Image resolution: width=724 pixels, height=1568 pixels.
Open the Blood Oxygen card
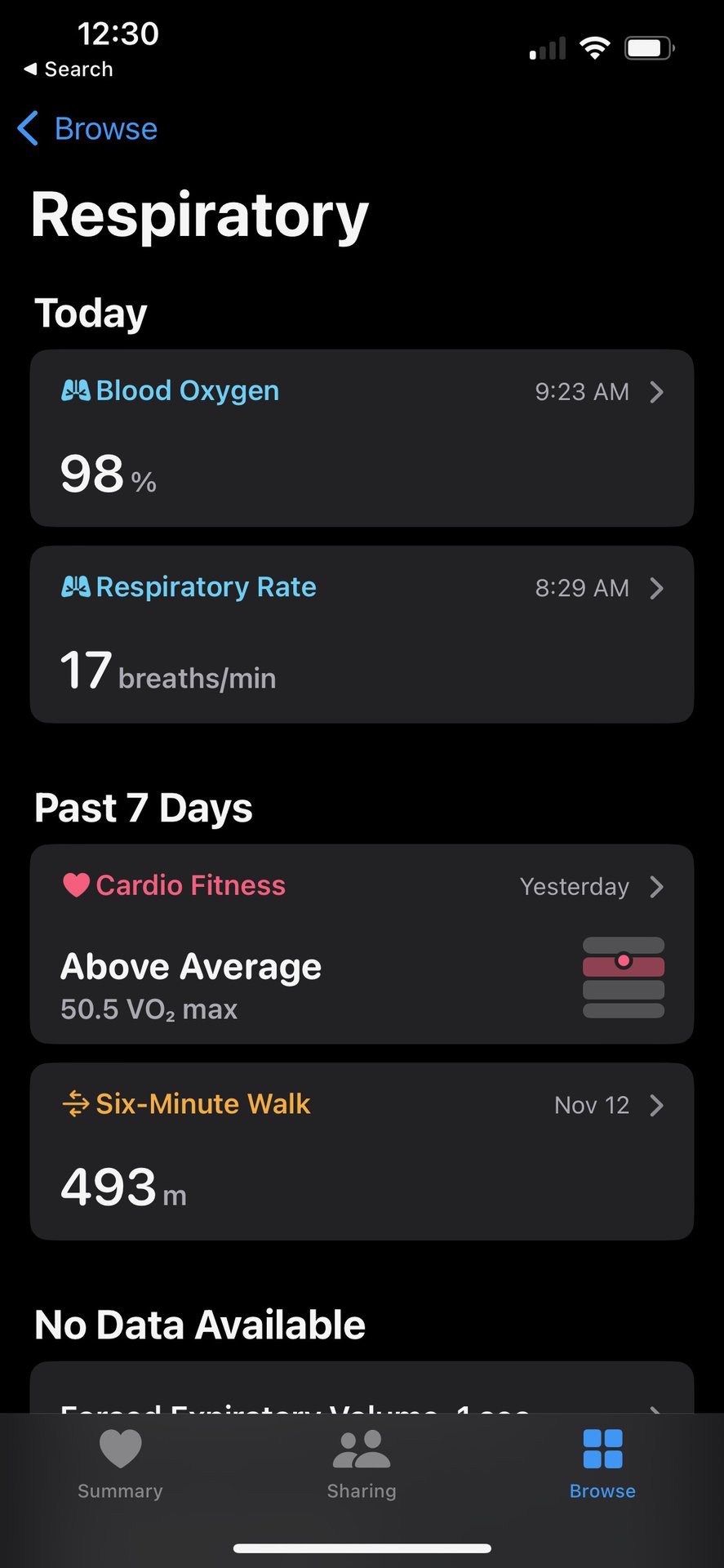pos(362,438)
